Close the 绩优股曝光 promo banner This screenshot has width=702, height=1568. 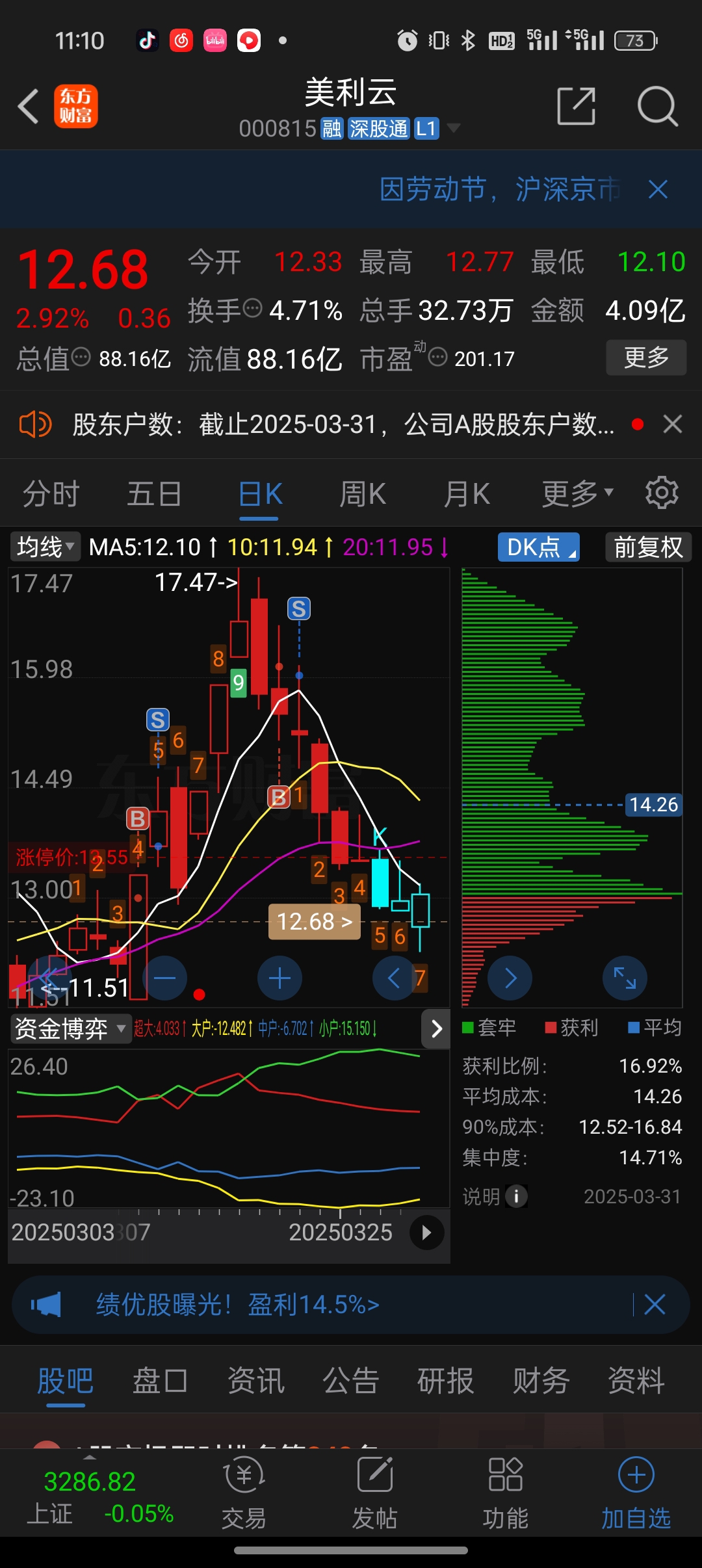655,1304
